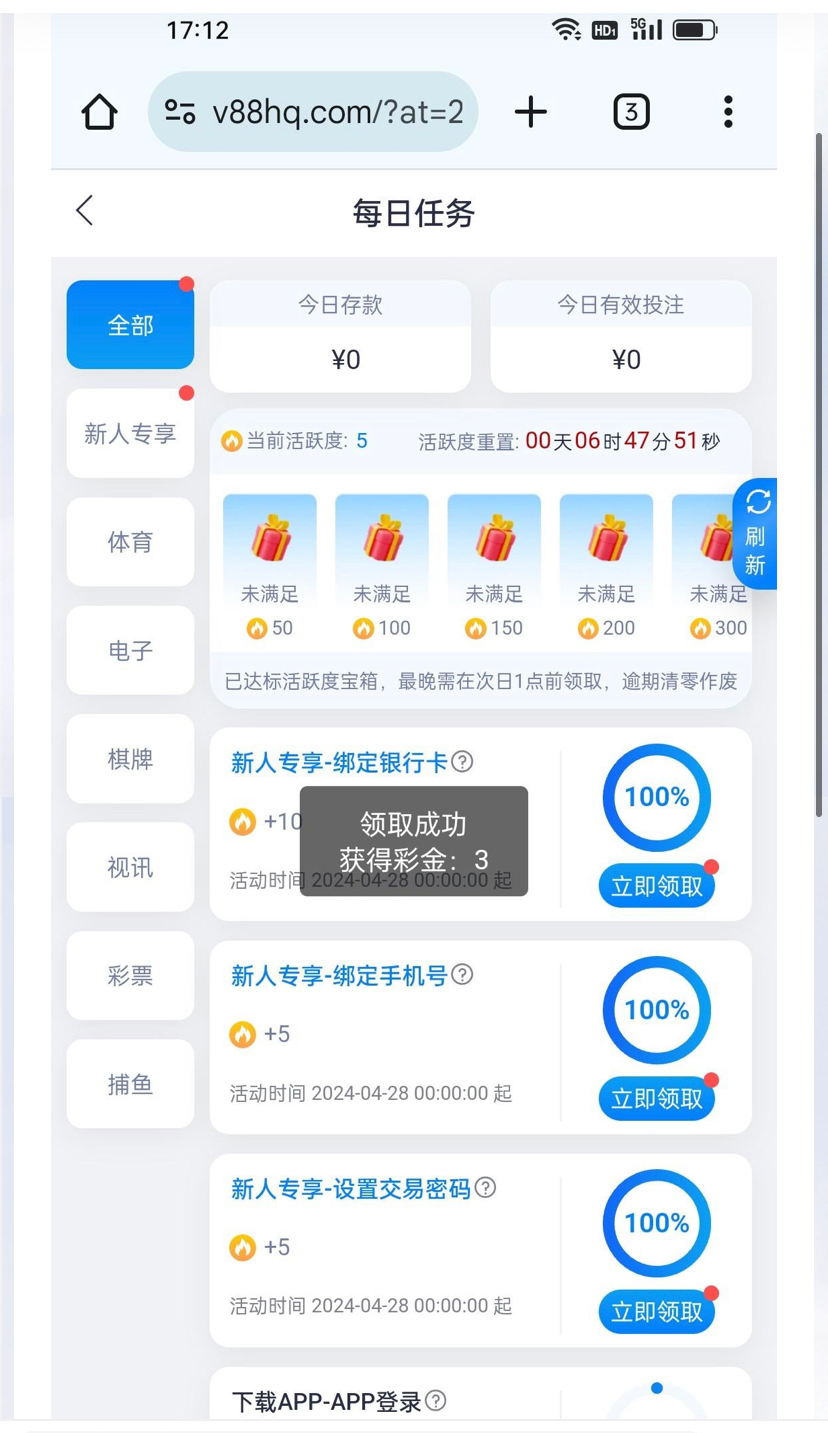Claim the 绑定银行卡 reward with 立即领取
This screenshot has width=828, height=1433.
click(x=657, y=886)
